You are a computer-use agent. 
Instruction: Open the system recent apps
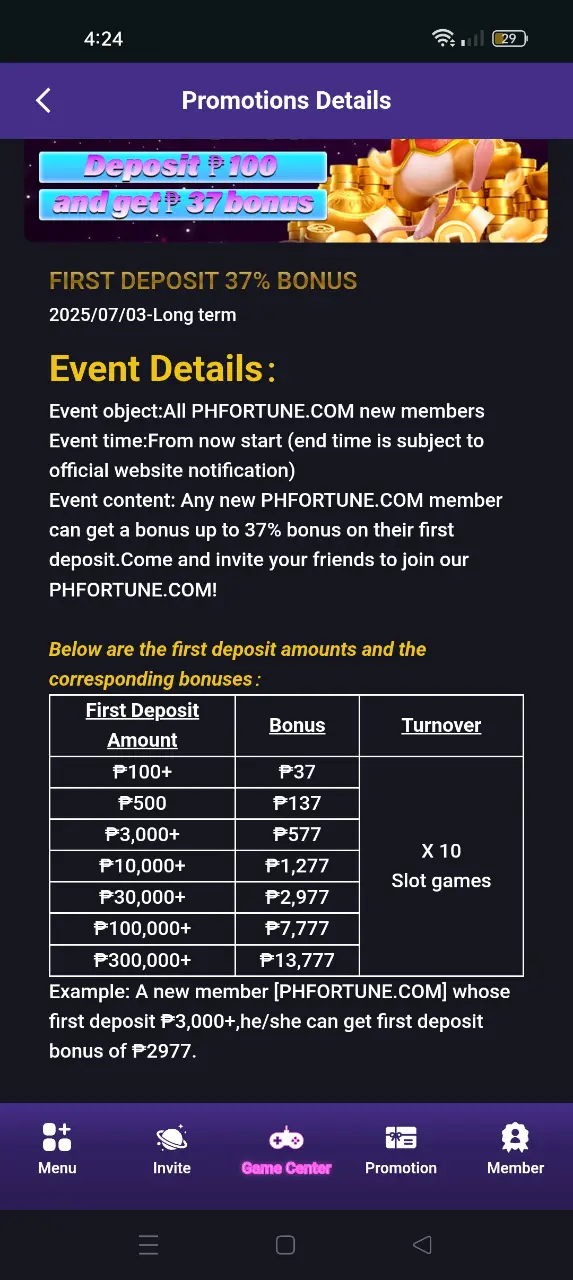(x=149, y=1245)
